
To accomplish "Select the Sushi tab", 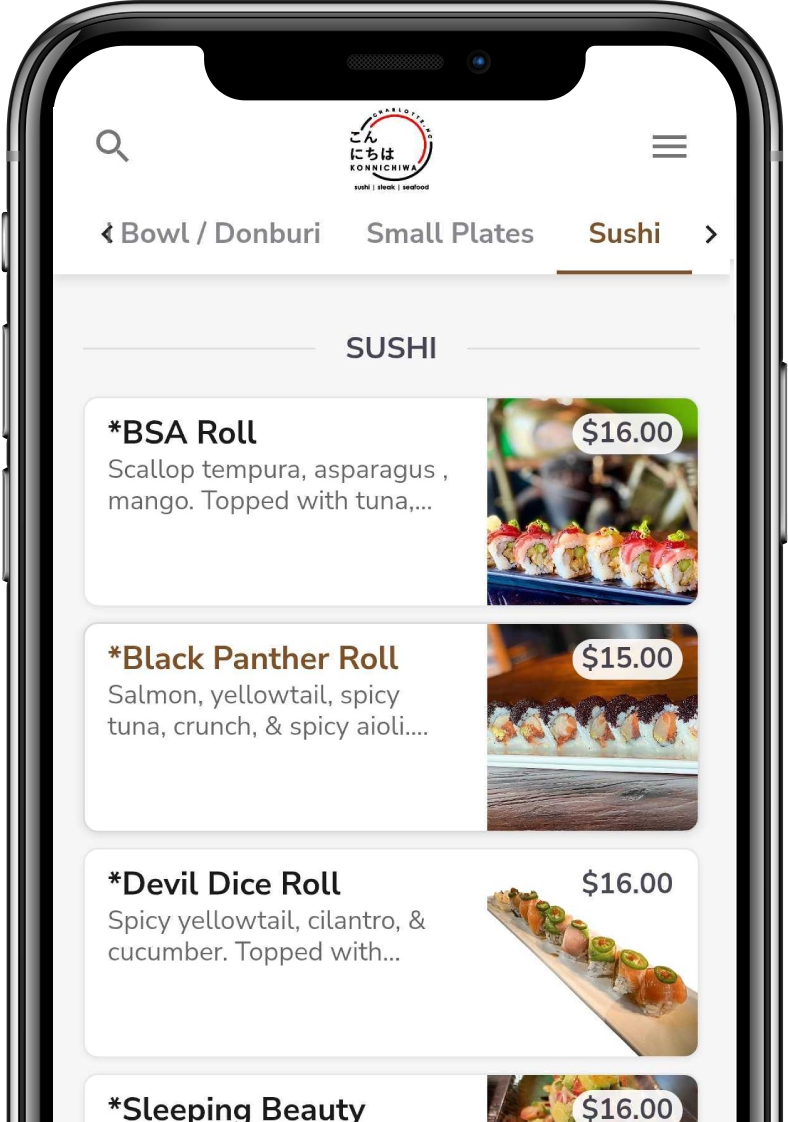I will coord(624,234).
